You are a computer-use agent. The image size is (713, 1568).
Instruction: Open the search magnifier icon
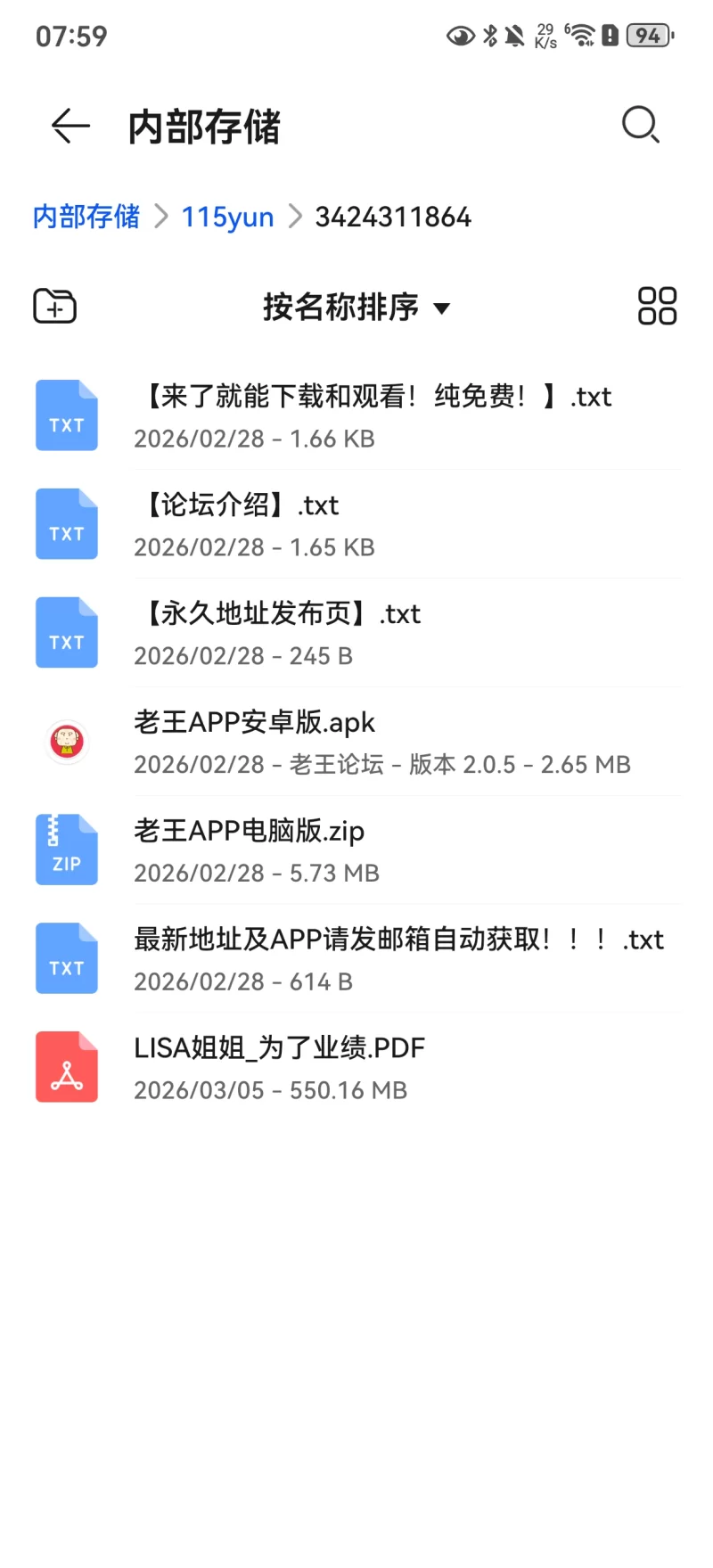click(x=640, y=125)
